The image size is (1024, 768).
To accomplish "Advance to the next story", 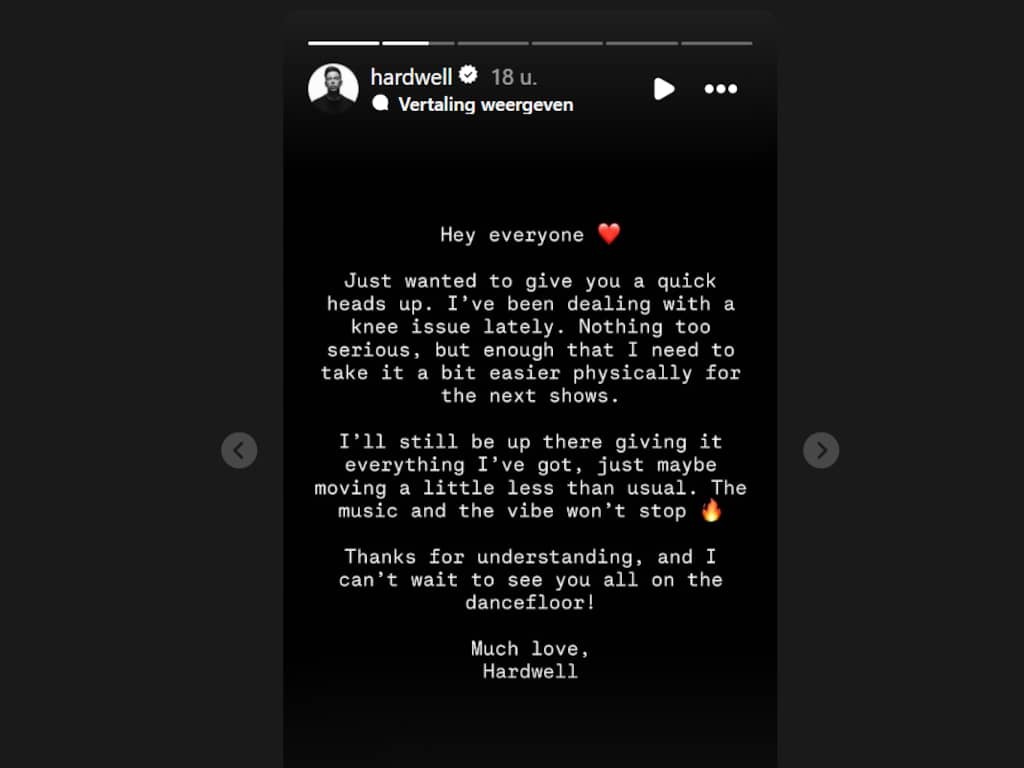I will [x=820, y=450].
